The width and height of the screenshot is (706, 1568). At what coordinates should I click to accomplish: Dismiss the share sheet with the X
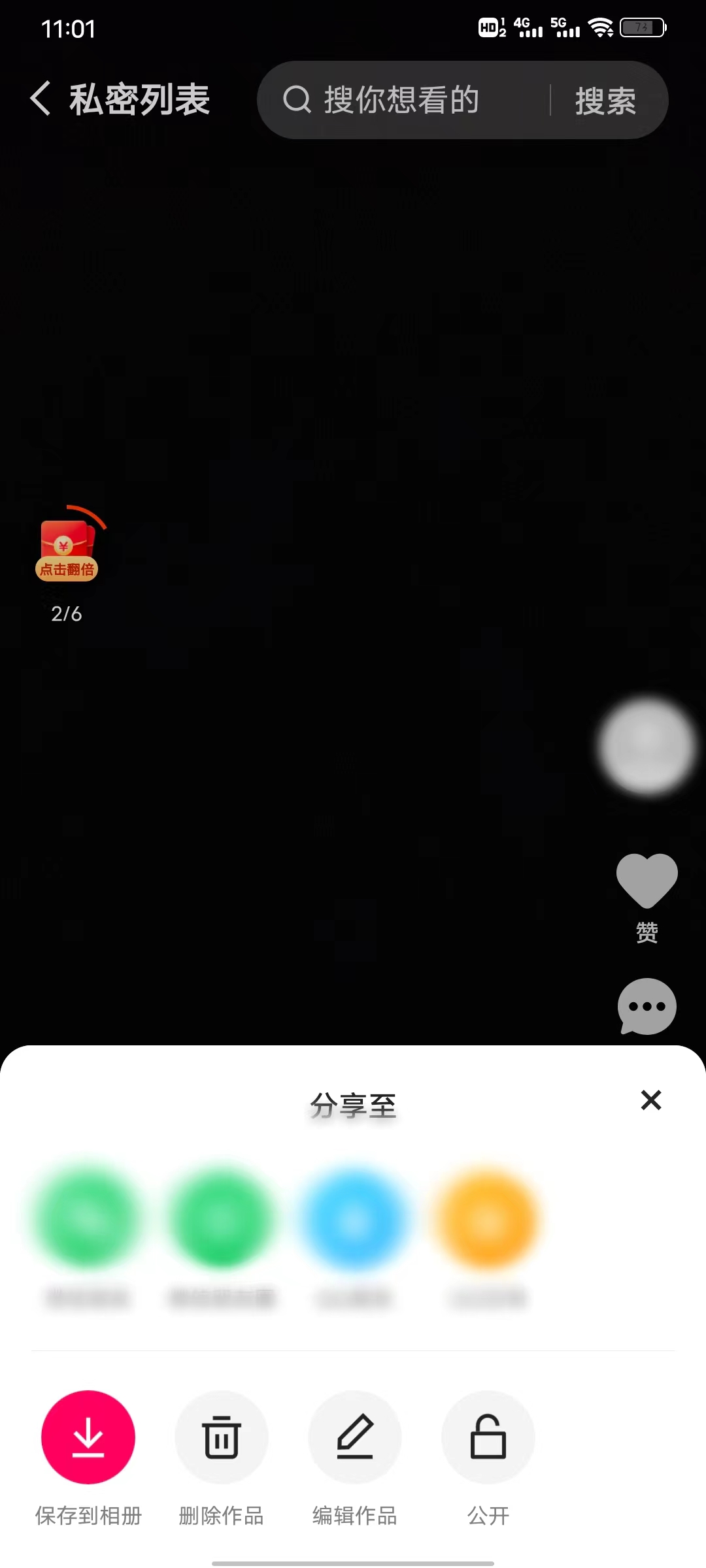(651, 1102)
